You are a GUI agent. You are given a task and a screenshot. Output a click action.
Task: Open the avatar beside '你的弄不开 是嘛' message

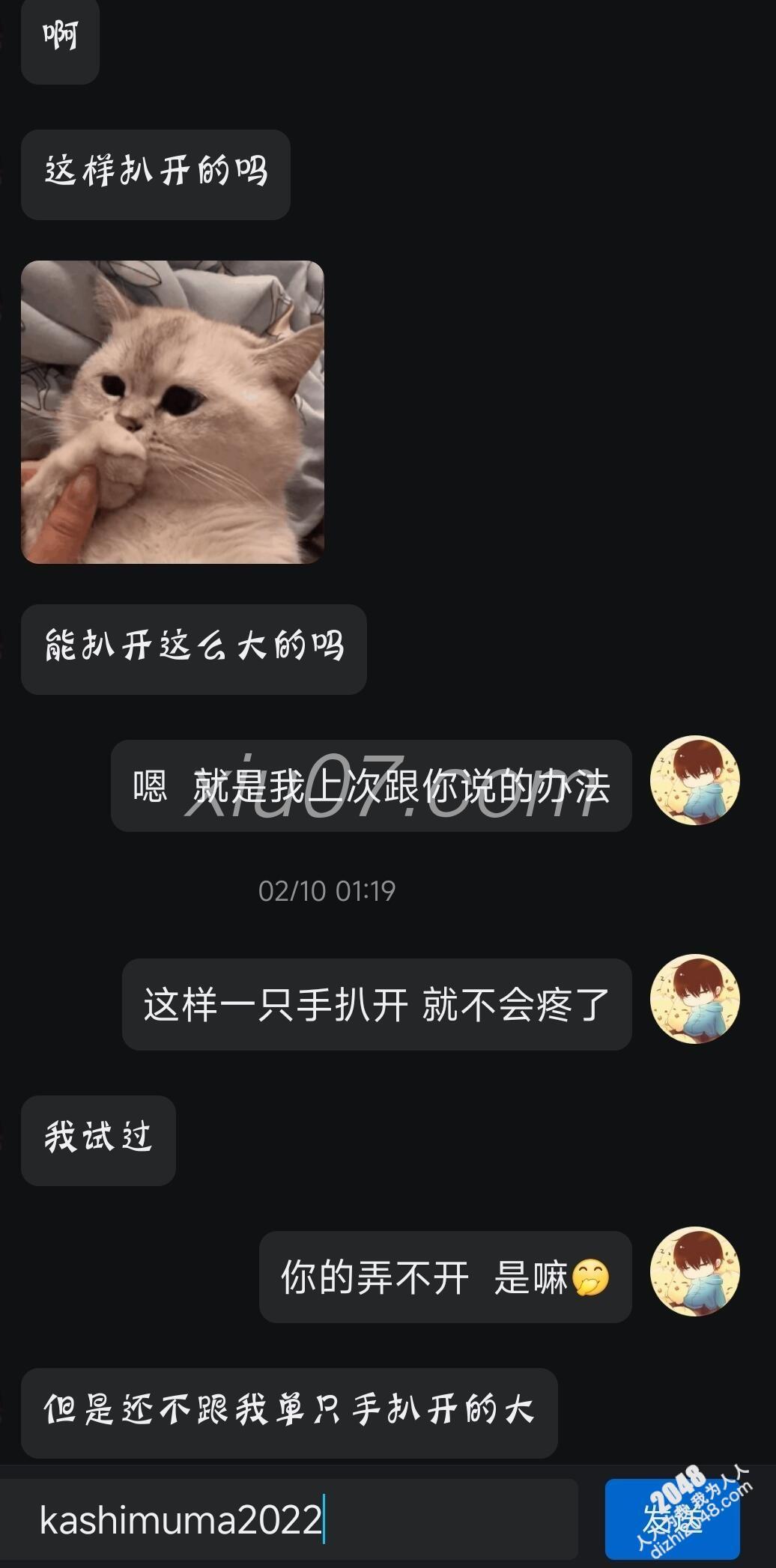pyautogui.click(x=694, y=1271)
